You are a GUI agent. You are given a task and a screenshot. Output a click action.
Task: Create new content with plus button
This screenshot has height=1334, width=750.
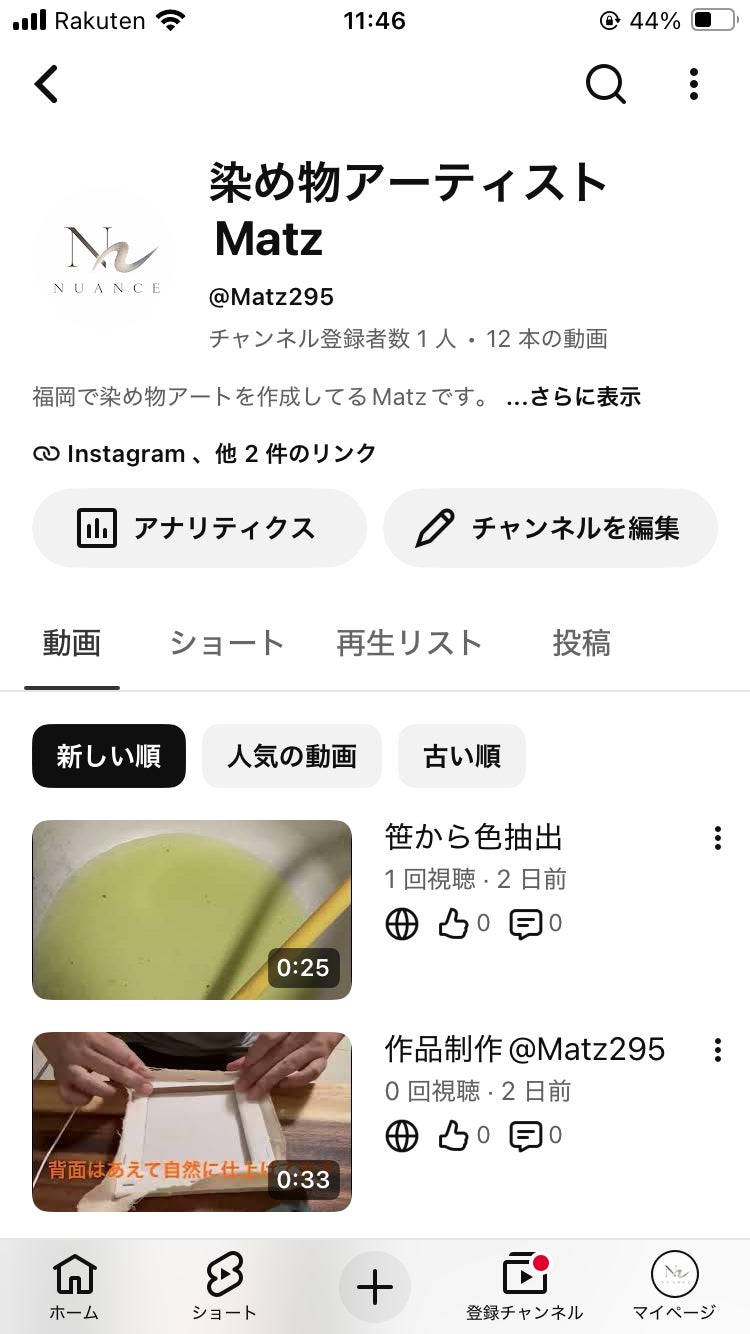click(x=375, y=1287)
